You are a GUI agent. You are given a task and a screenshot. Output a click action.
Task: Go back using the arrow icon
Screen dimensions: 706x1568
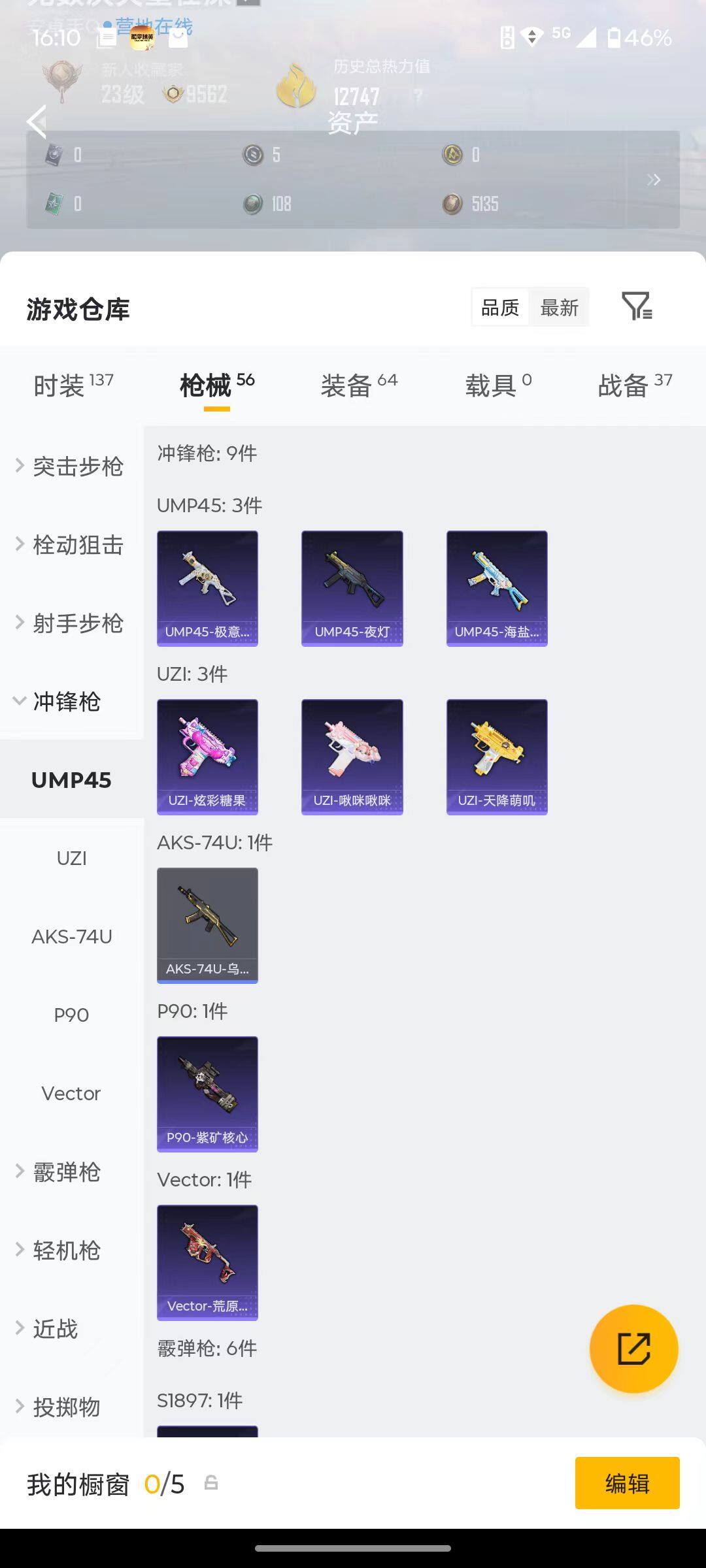[x=37, y=122]
